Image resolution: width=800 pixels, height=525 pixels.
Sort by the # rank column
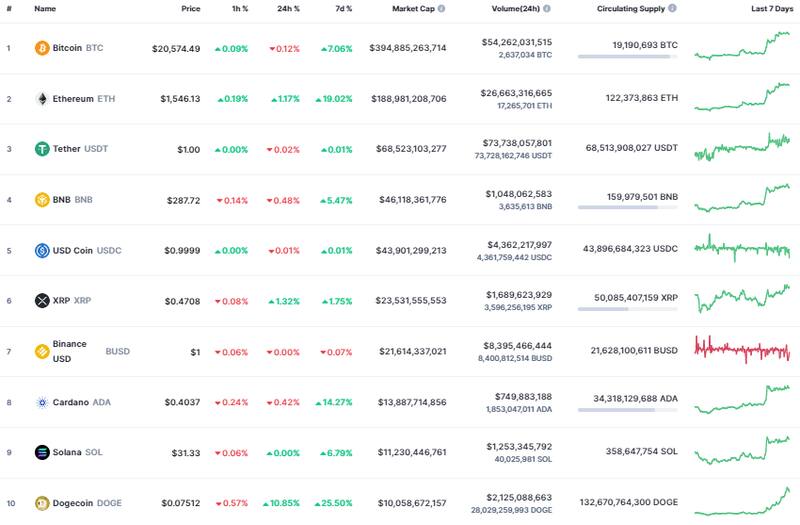click(9, 8)
